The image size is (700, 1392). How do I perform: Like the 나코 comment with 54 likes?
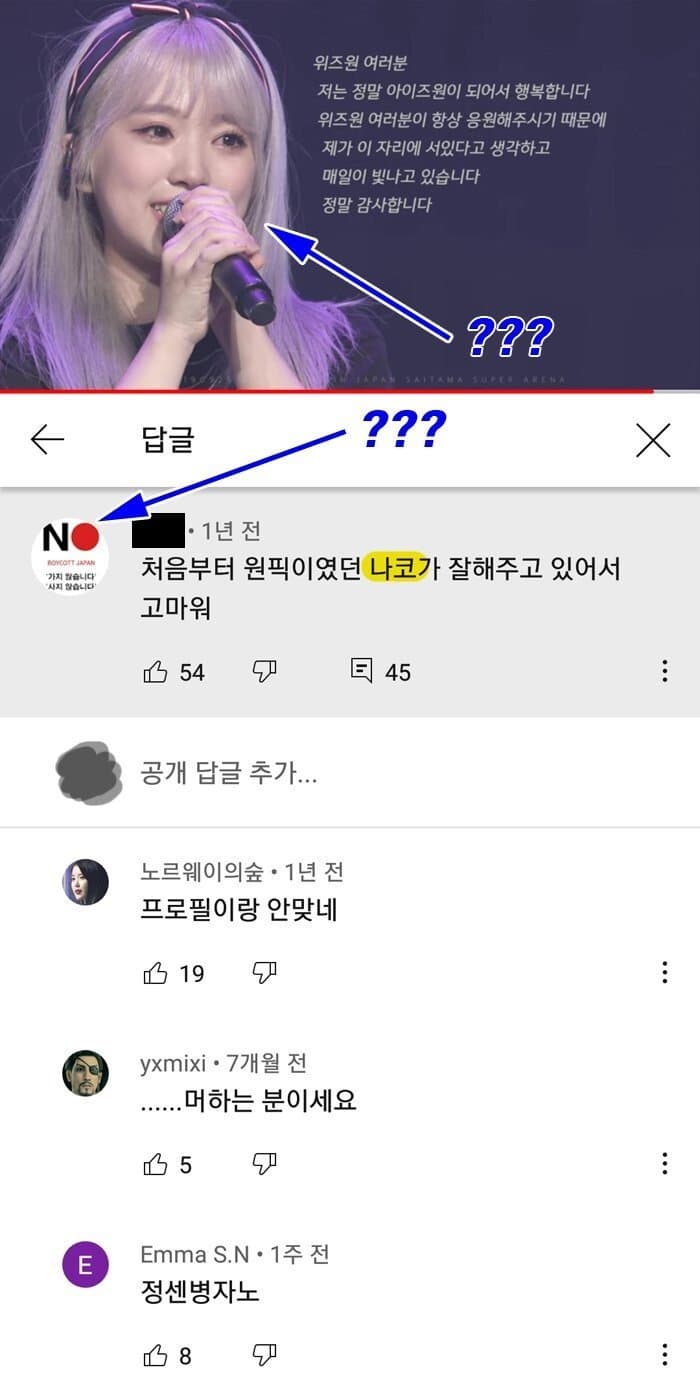click(x=155, y=672)
